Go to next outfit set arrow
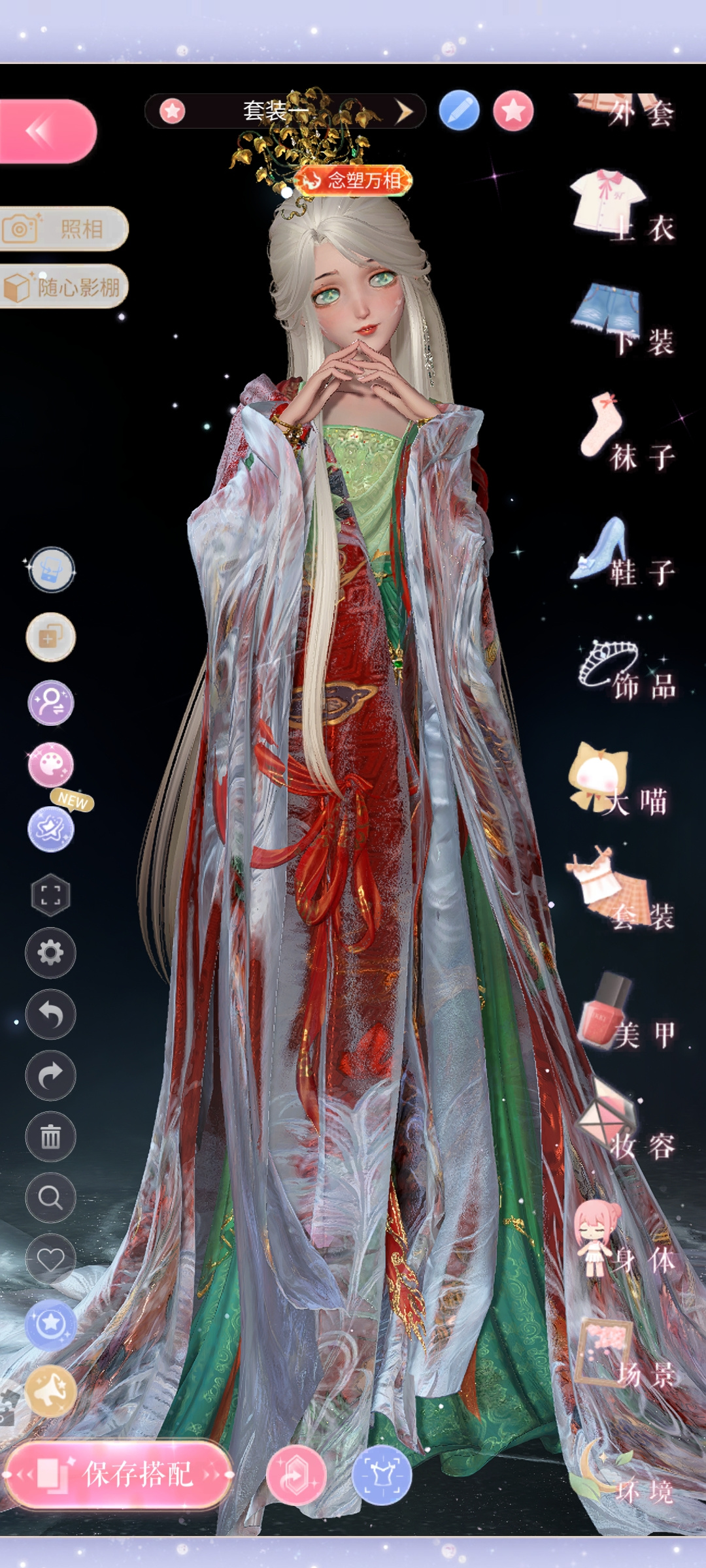 click(405, 112)
